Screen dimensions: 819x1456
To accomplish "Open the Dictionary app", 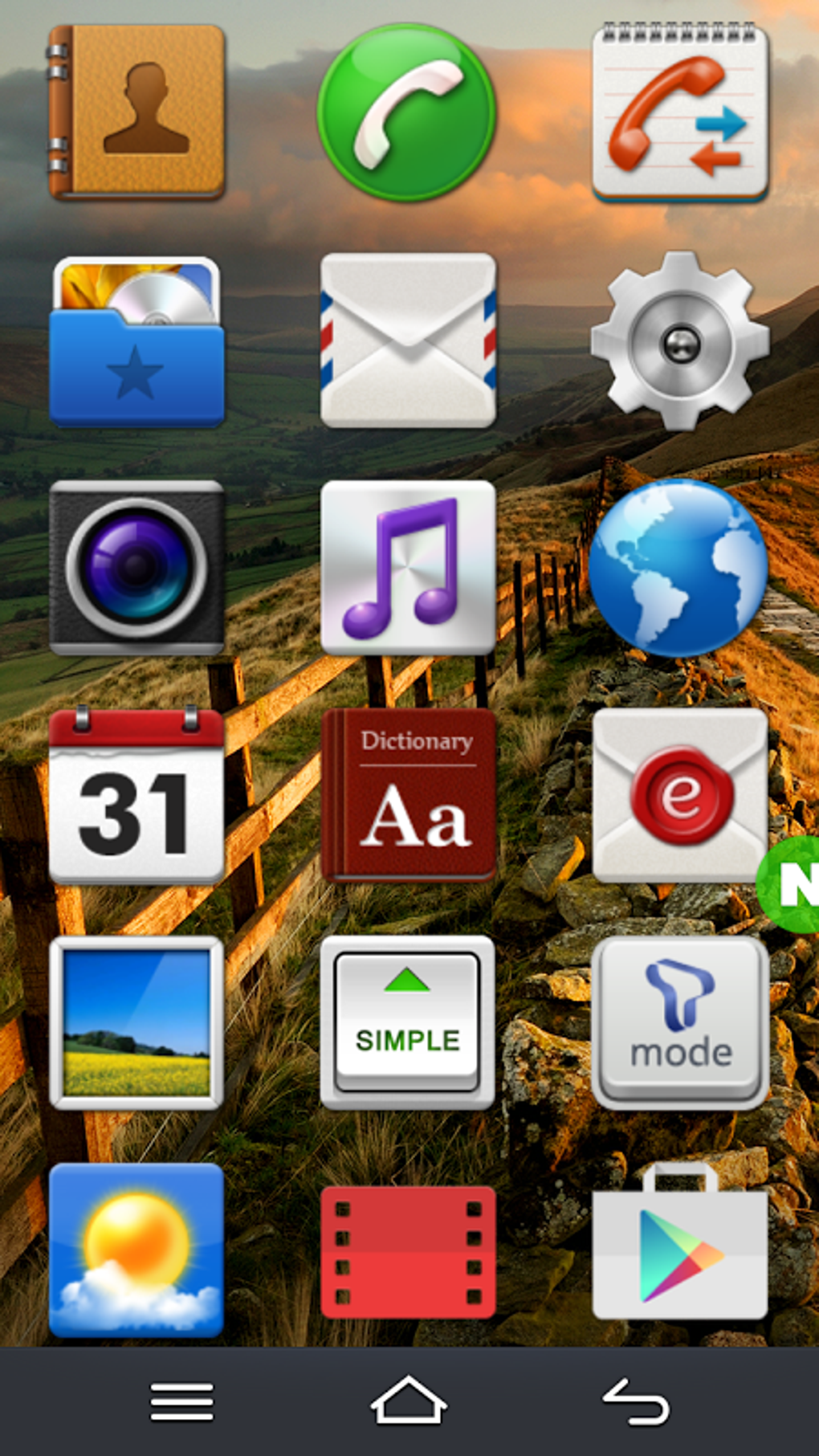I will [408, 795].
